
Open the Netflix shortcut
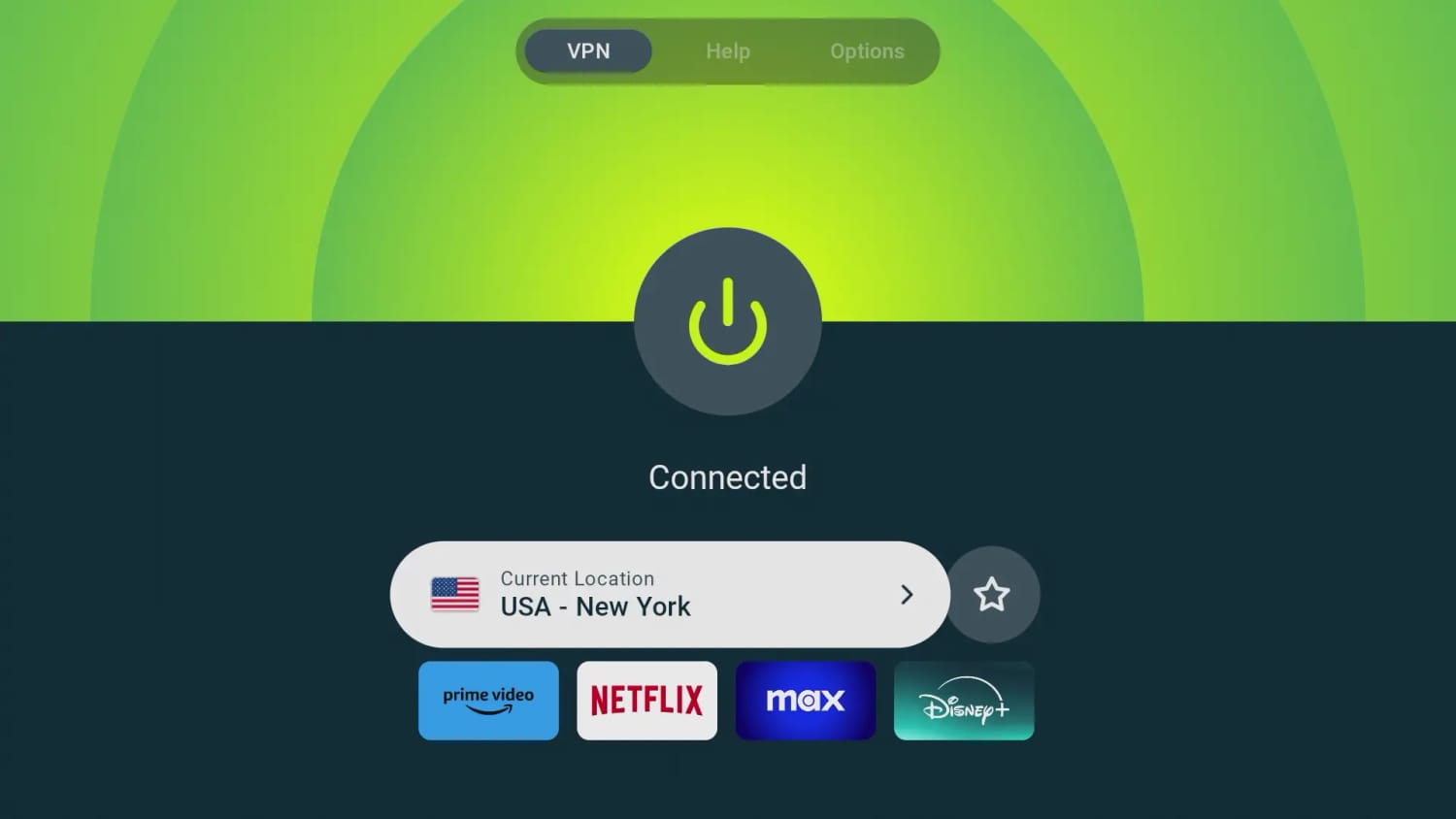pyautogui.click(x=646, y=701)
